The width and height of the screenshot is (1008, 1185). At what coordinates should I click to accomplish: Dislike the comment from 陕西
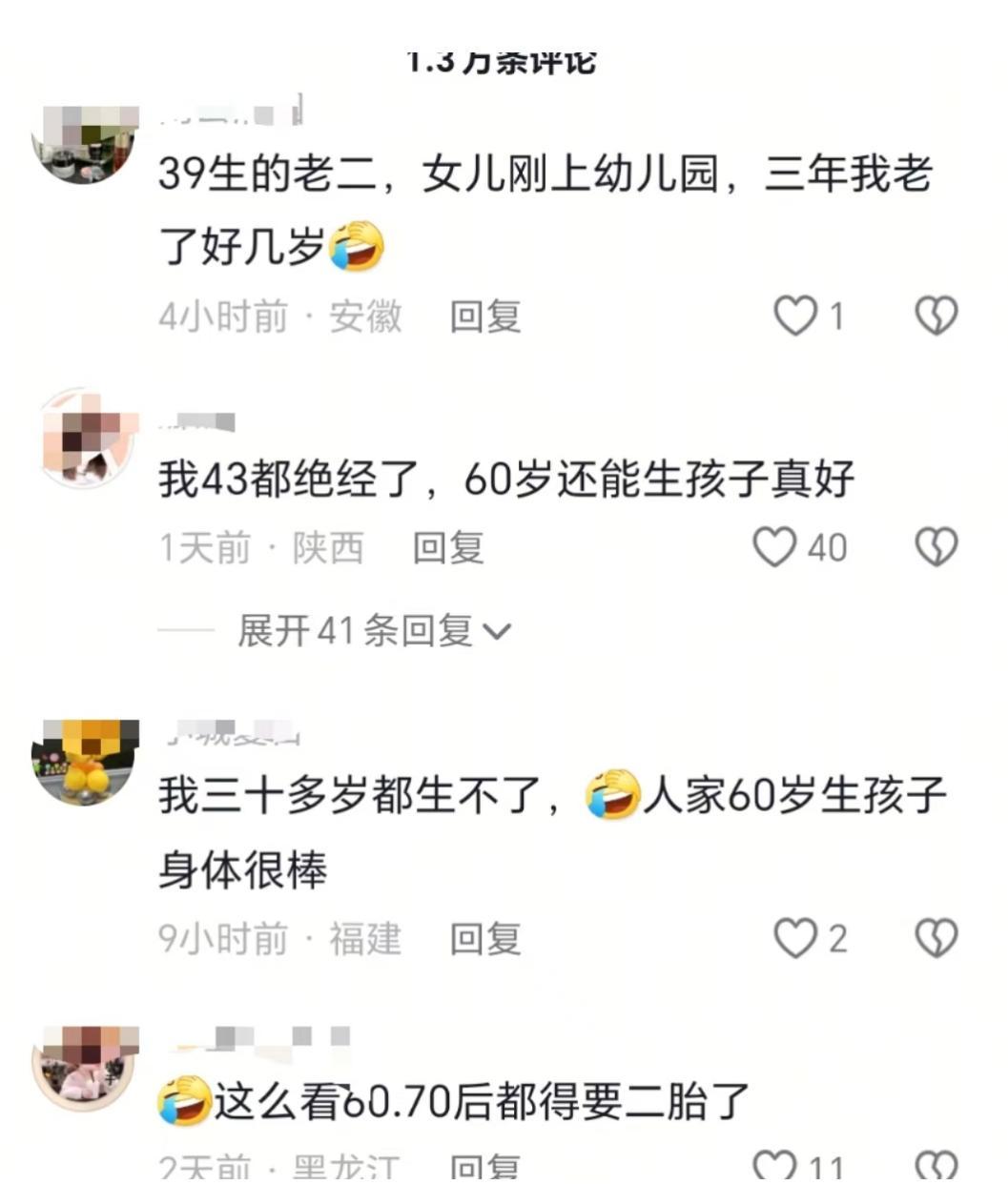point(936,547)
